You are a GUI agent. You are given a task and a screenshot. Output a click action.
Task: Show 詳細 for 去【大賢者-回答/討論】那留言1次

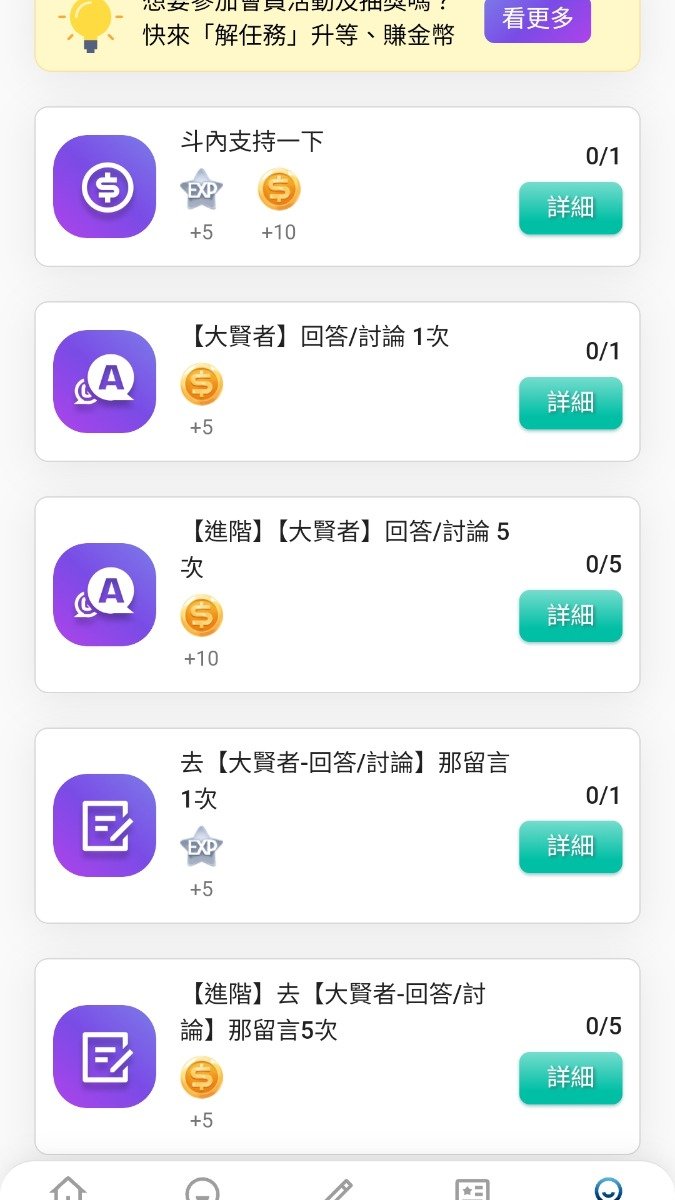(570, 846)
